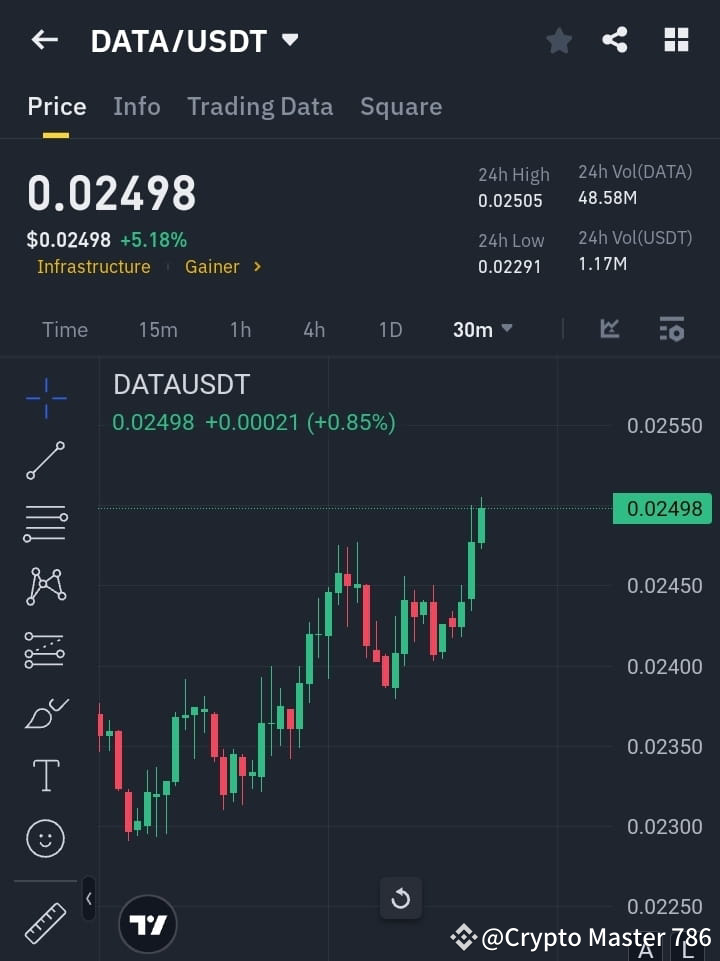Select the horizontal lines drawing tool

tap(45, 524)
